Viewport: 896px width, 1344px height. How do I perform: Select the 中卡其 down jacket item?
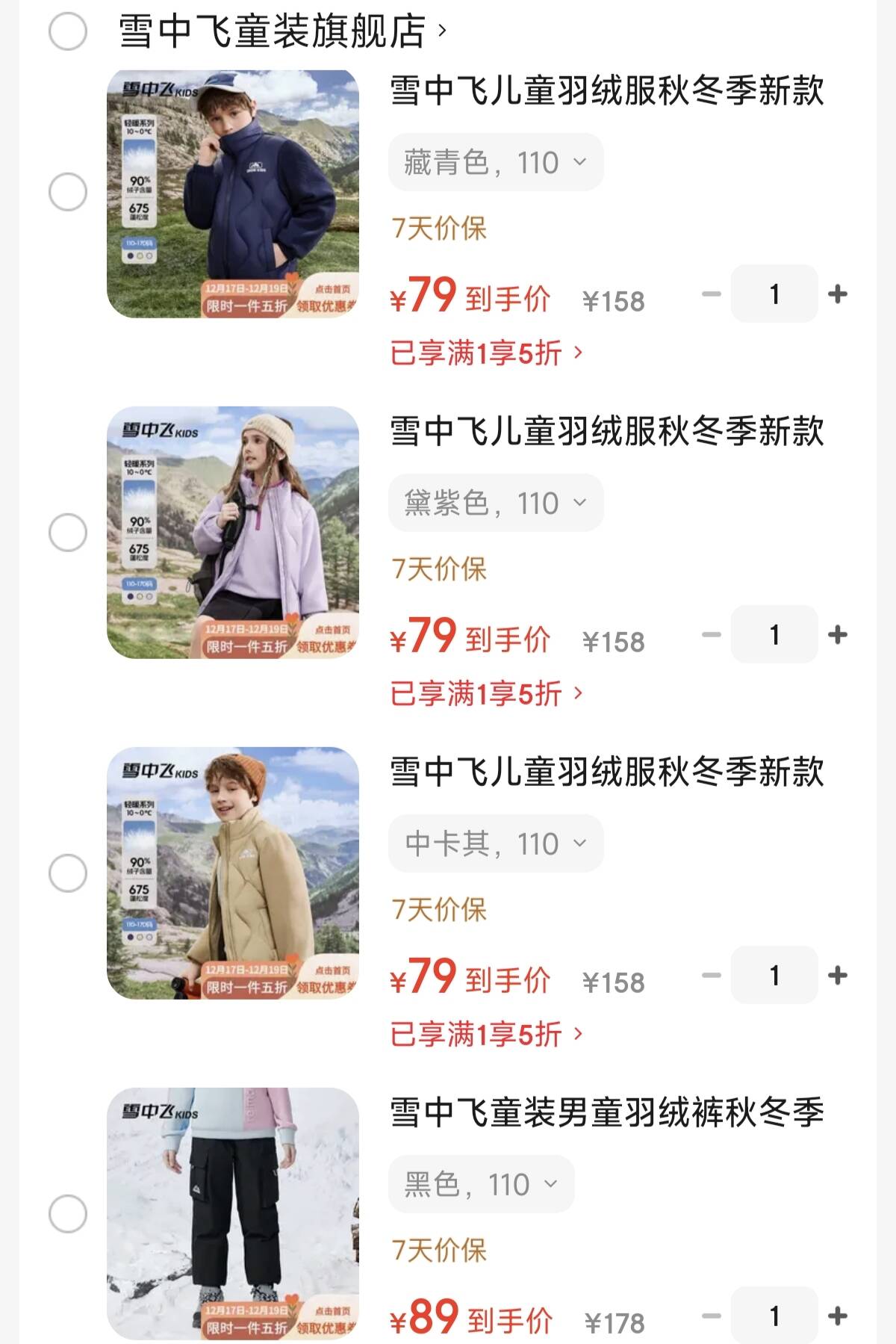68,873
